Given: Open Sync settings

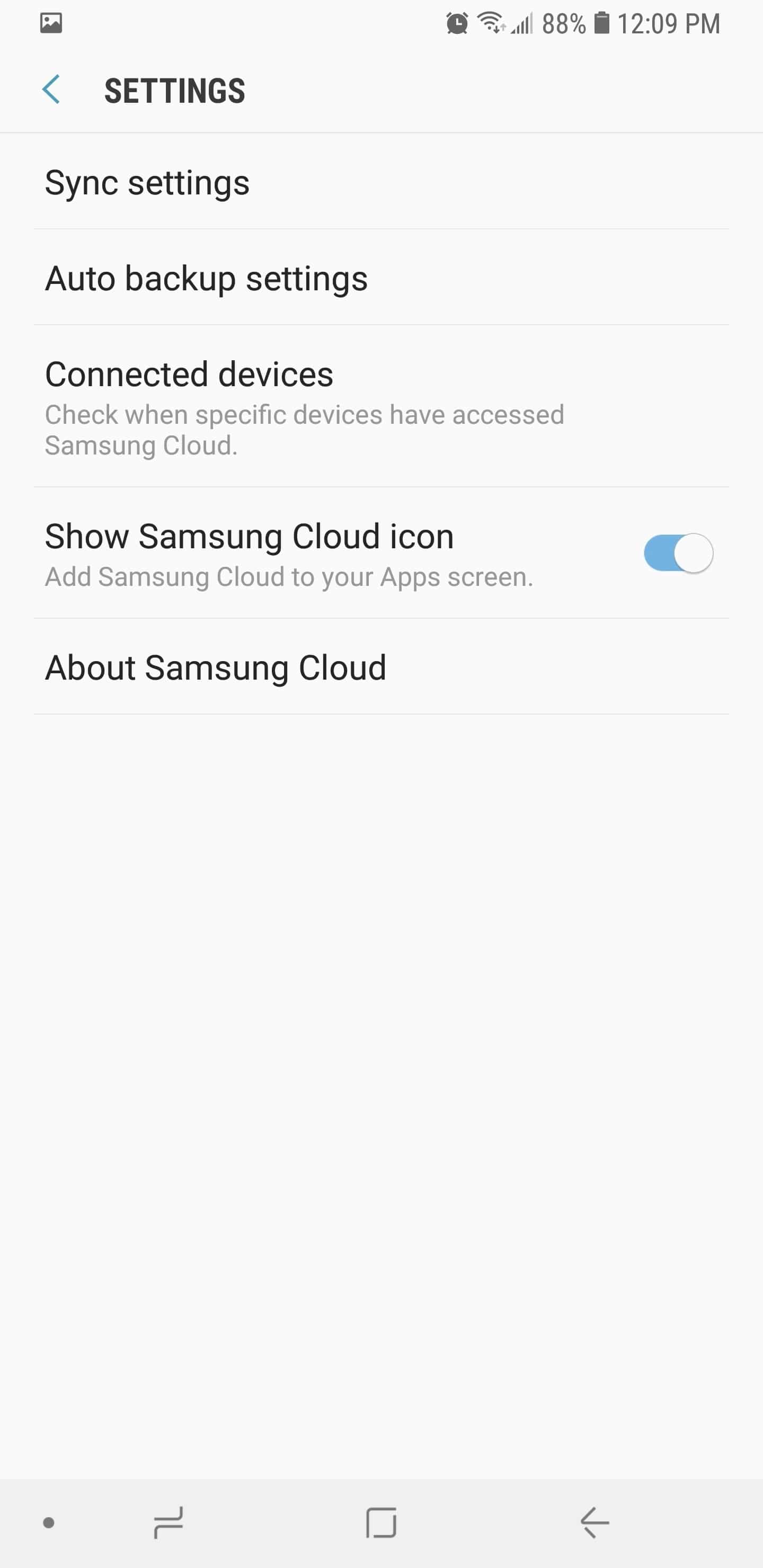Looking at the screenshot, I should (x=147, y=183).
